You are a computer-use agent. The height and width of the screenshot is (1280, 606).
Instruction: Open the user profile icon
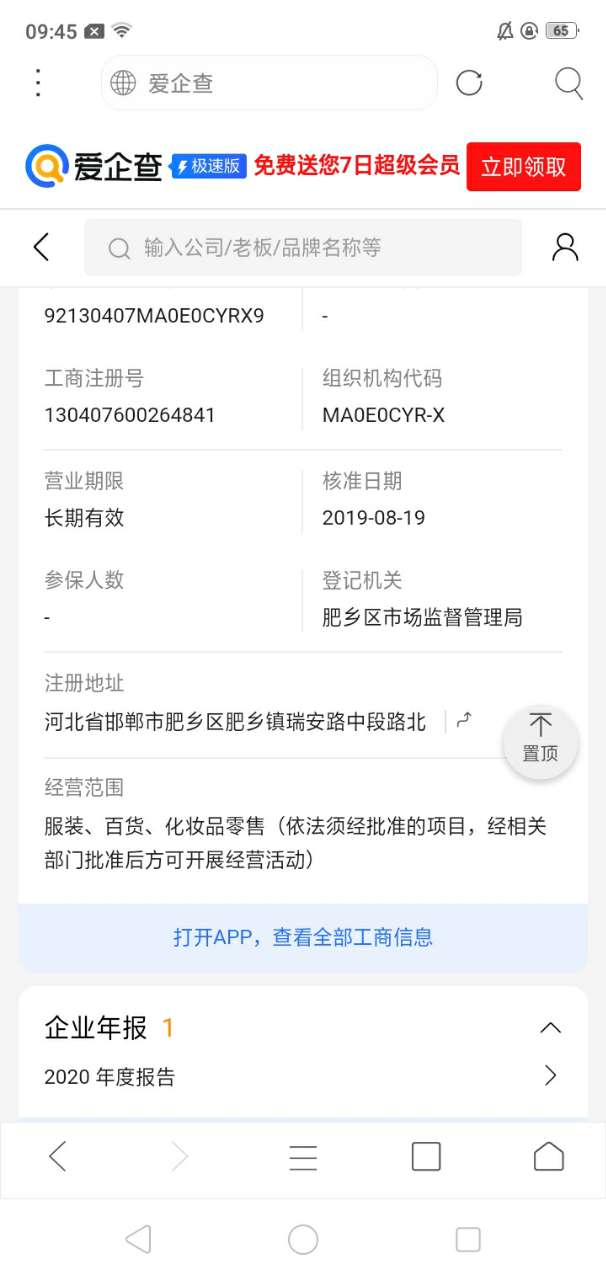[x=565, y=247]
